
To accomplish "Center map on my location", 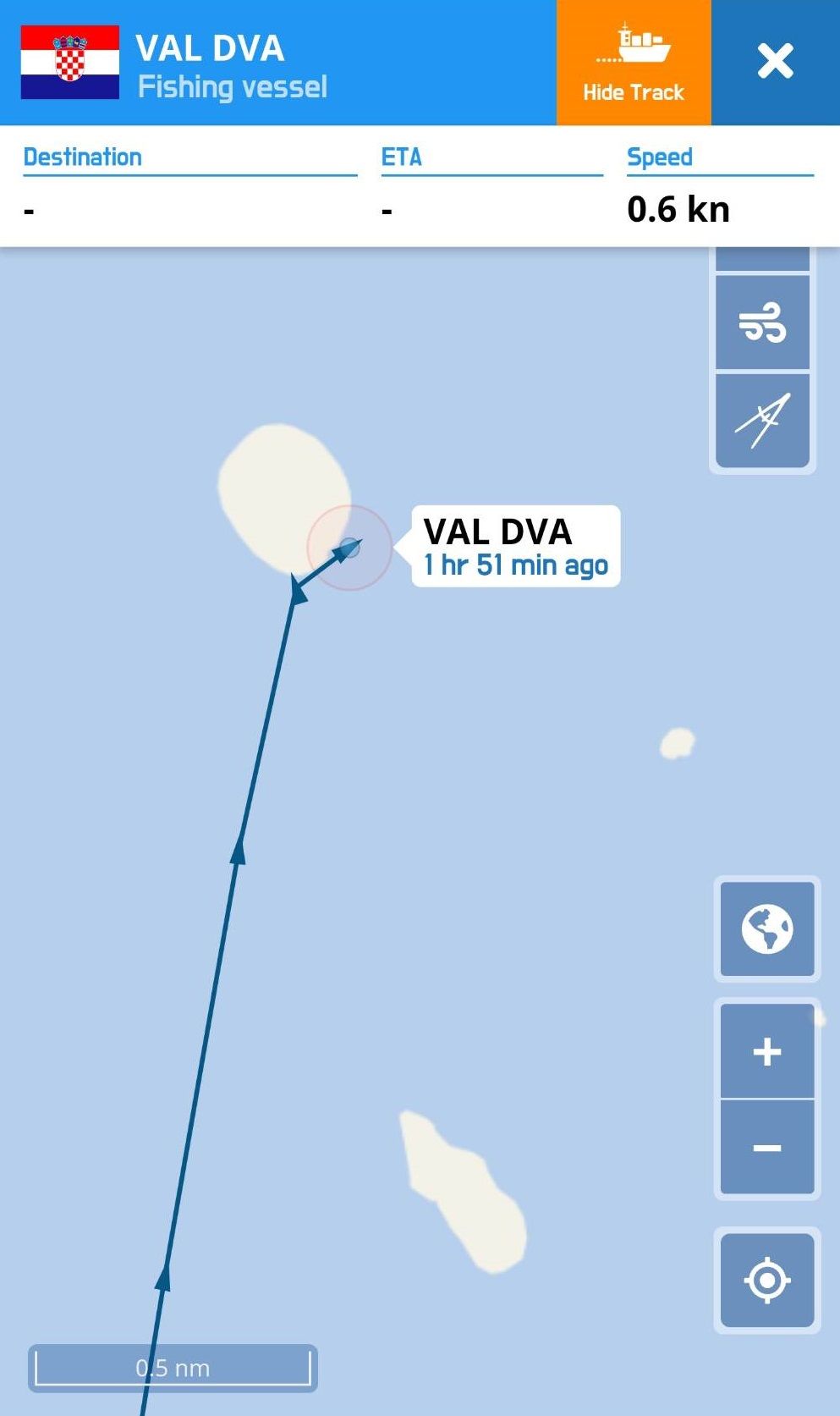I will tap(766, 1280).
